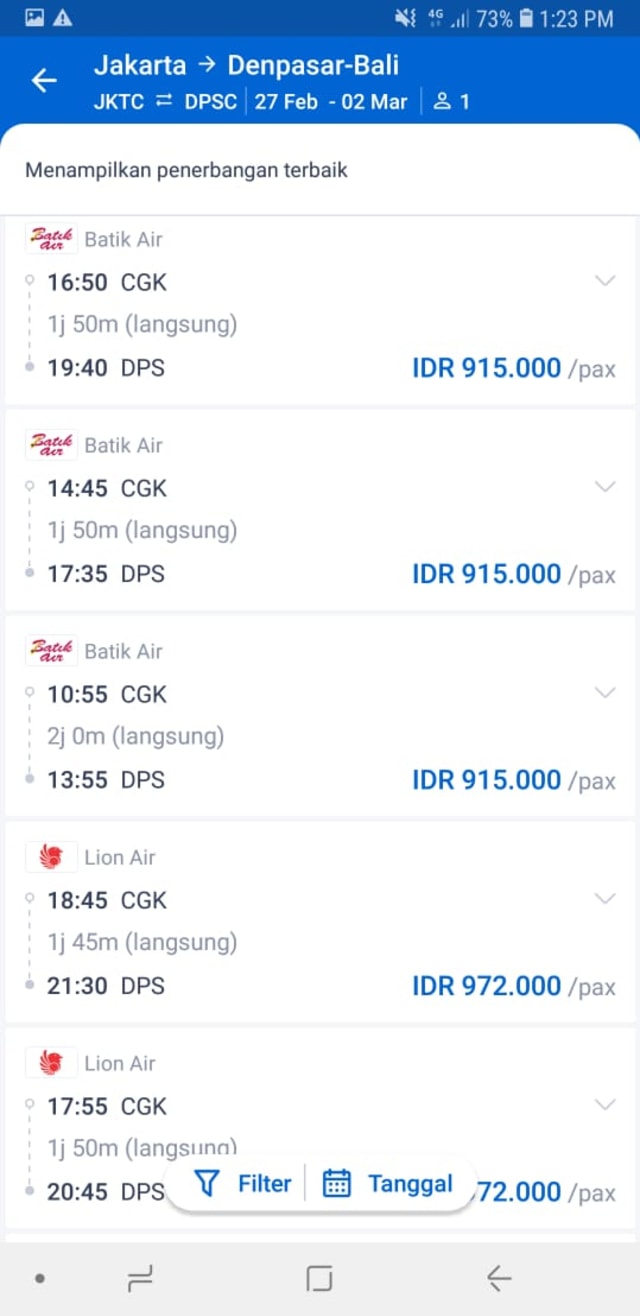640x1316 pixels.
Task: Open the Batik Air 14:45 flight card
Action: click(x=320, y=510)
